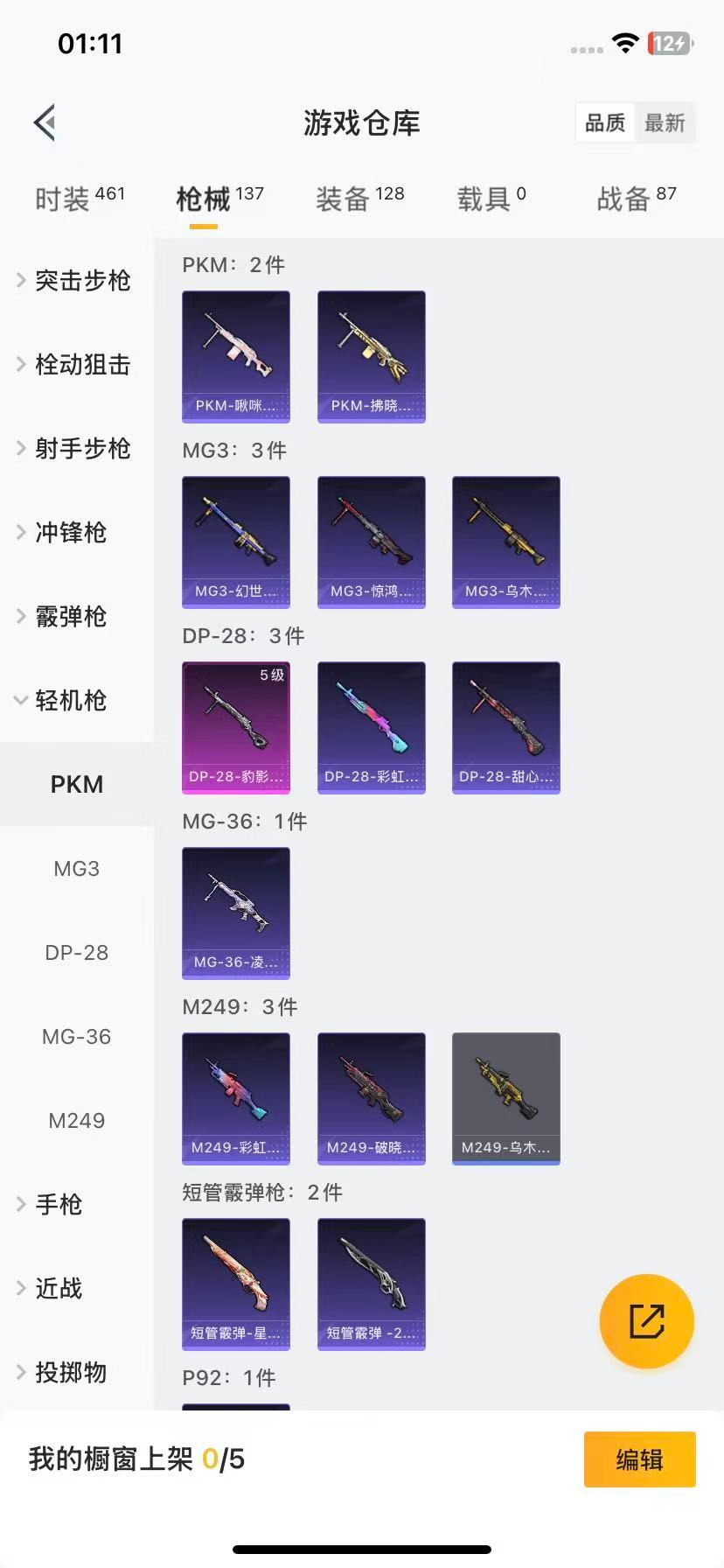Select the PKM-啾咪 weapon skin thumbnail
The width and height of the screenshot is (724, 1568).
click(235, 356)
